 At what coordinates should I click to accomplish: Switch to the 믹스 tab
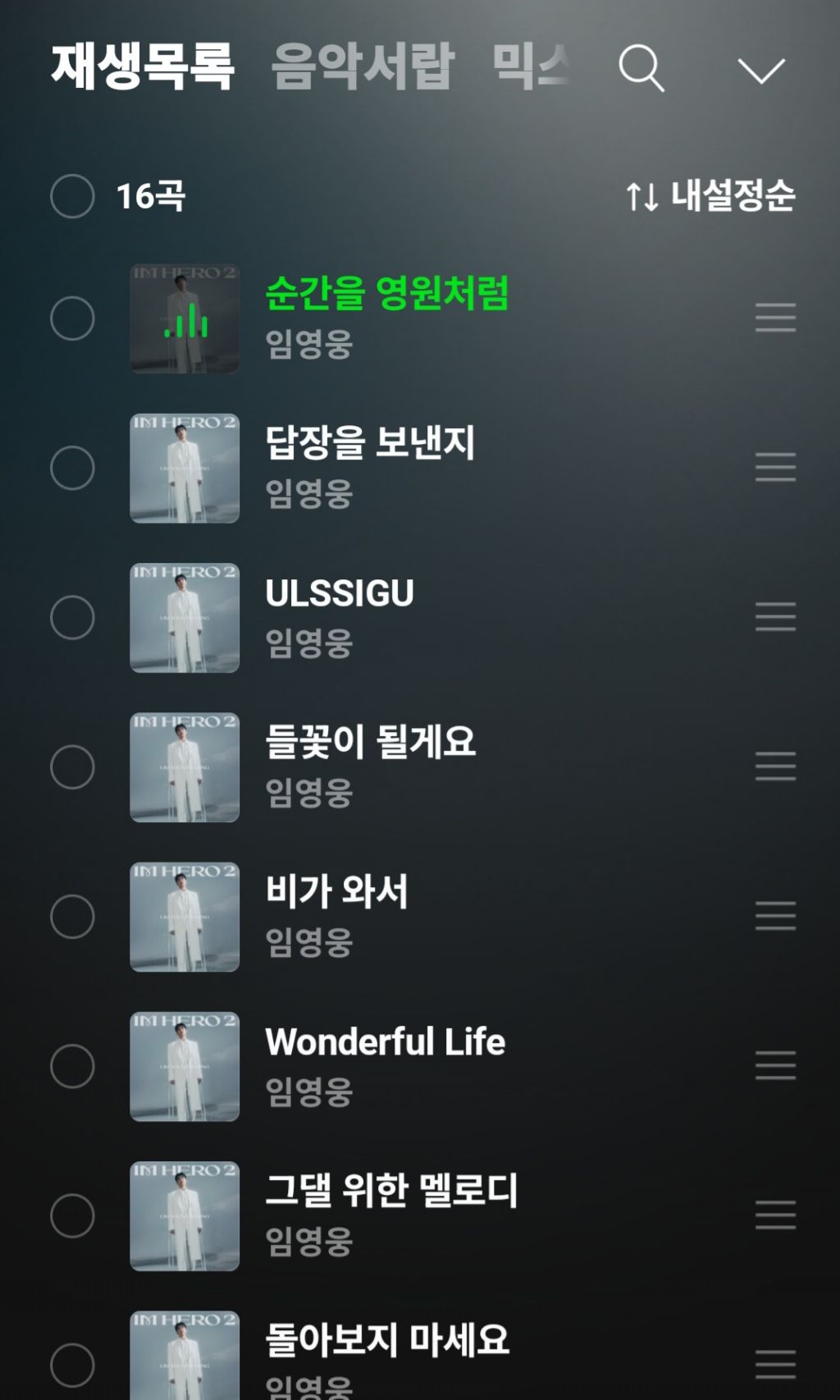click(x=532, y=66)
